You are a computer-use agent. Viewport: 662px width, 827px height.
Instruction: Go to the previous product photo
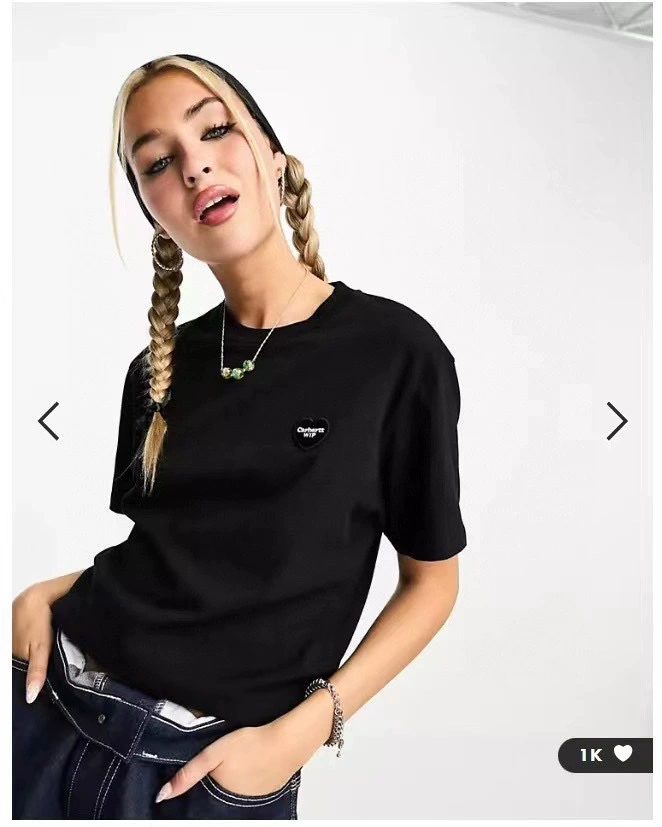[48, 421]
